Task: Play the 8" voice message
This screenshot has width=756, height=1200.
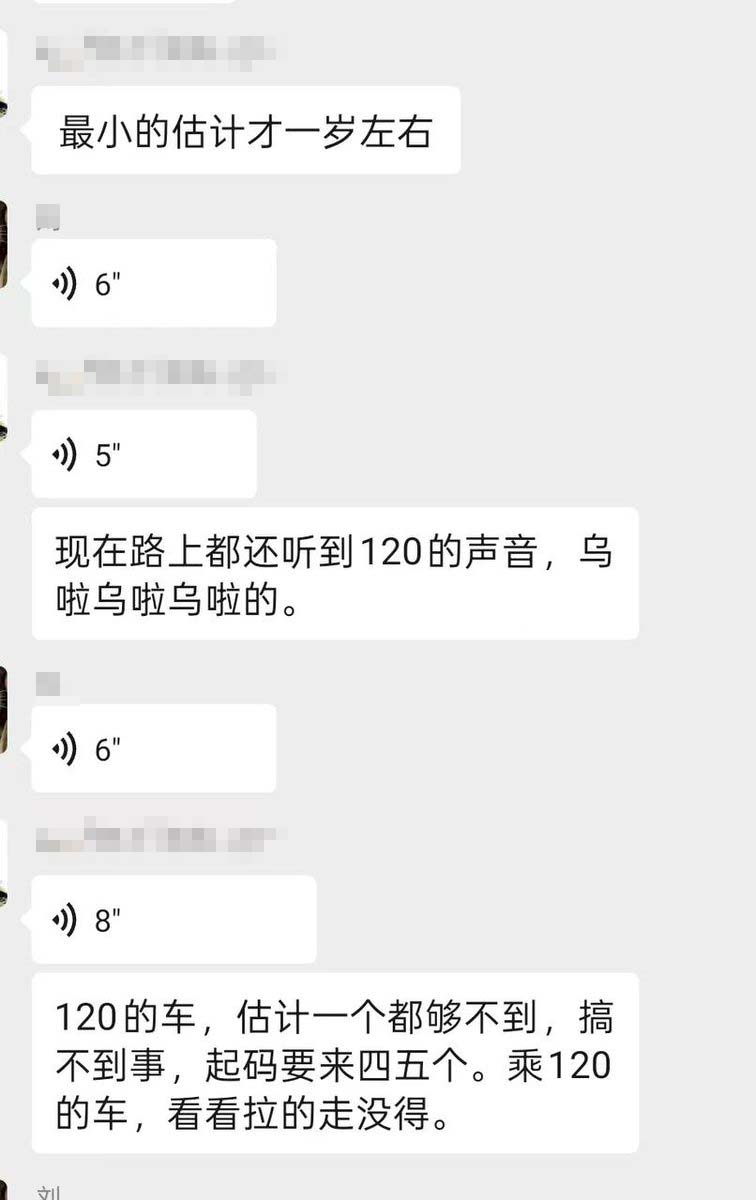Action: pyautogui.click(x=173, y=920)
